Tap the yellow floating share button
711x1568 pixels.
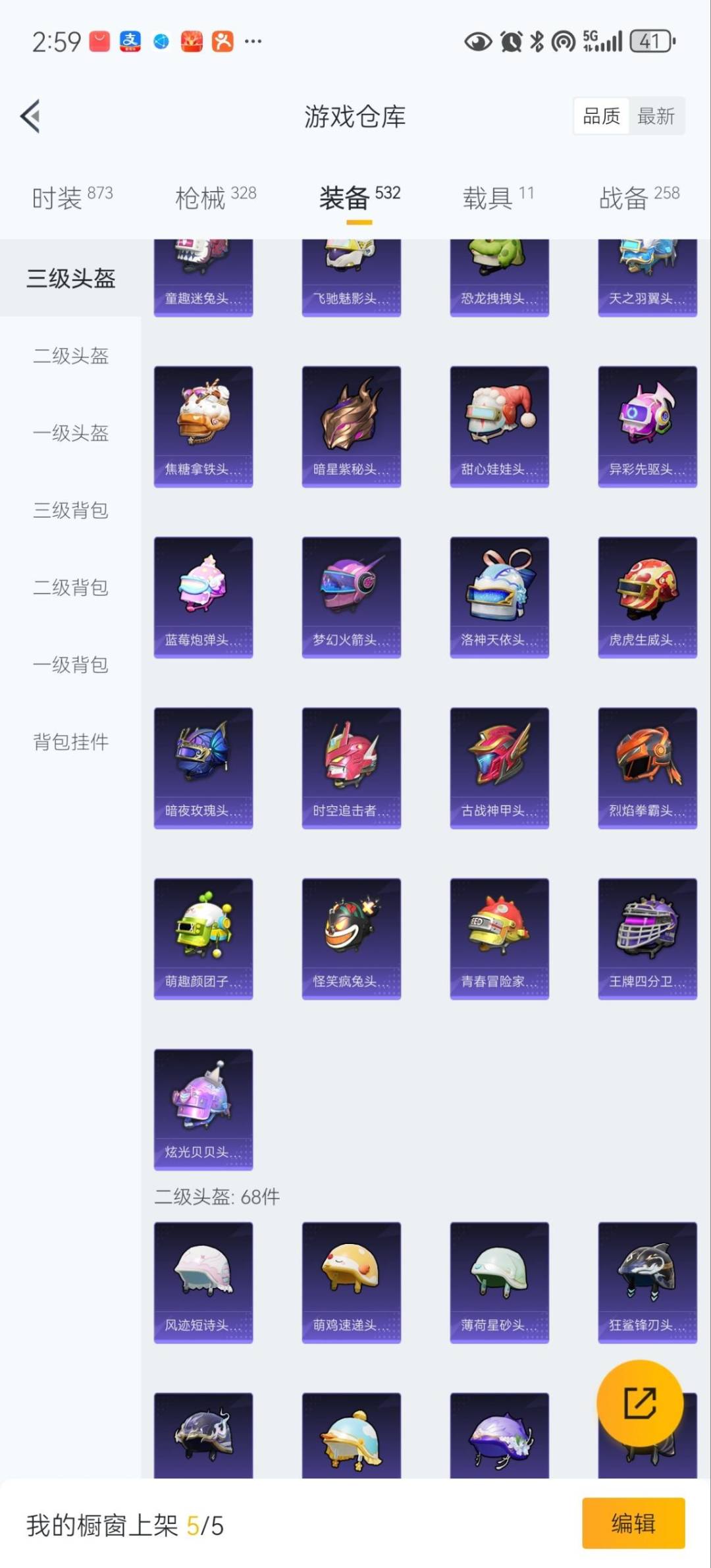pyautogui.click(x=639, y=1403)
